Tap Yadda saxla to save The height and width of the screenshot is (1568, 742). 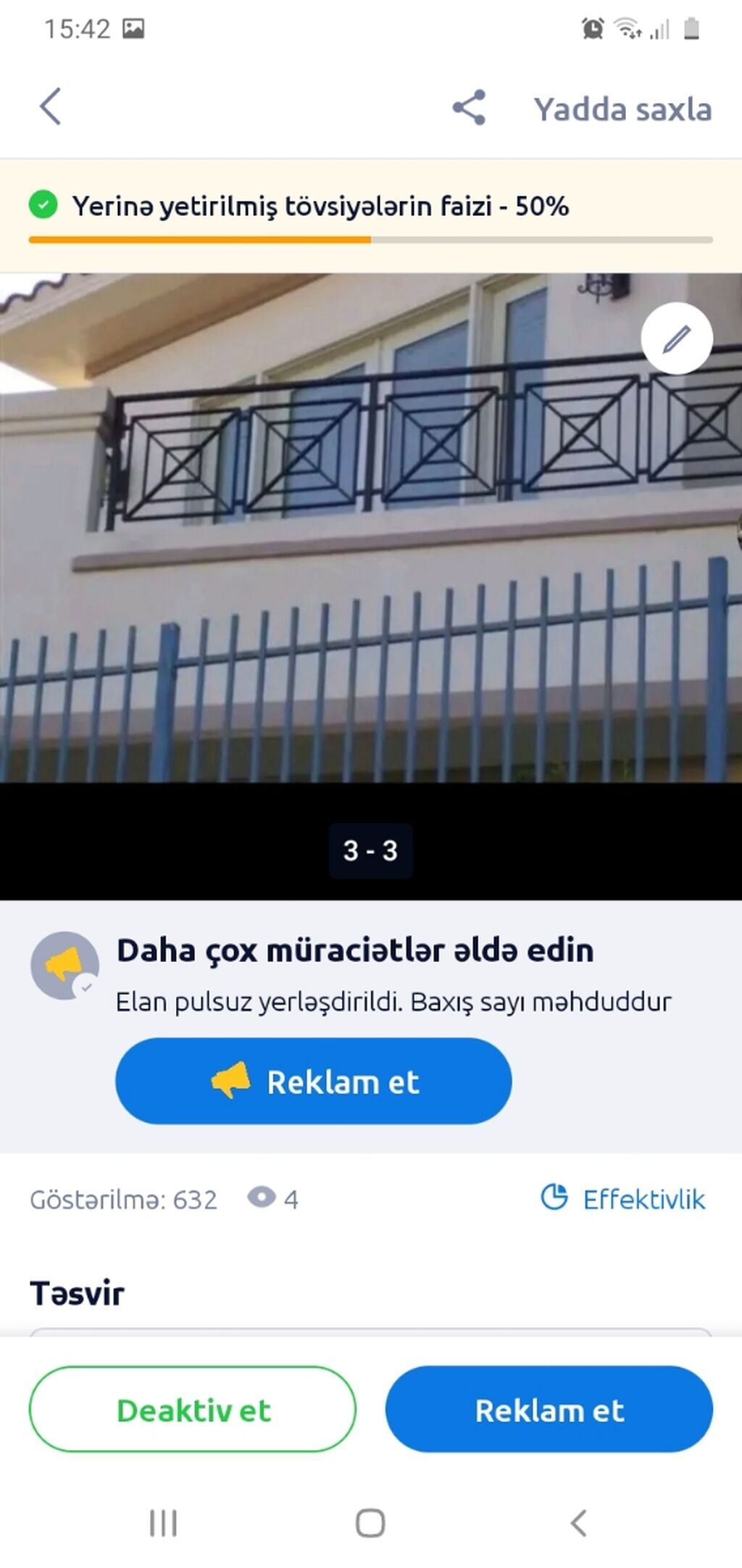(622, 109)
